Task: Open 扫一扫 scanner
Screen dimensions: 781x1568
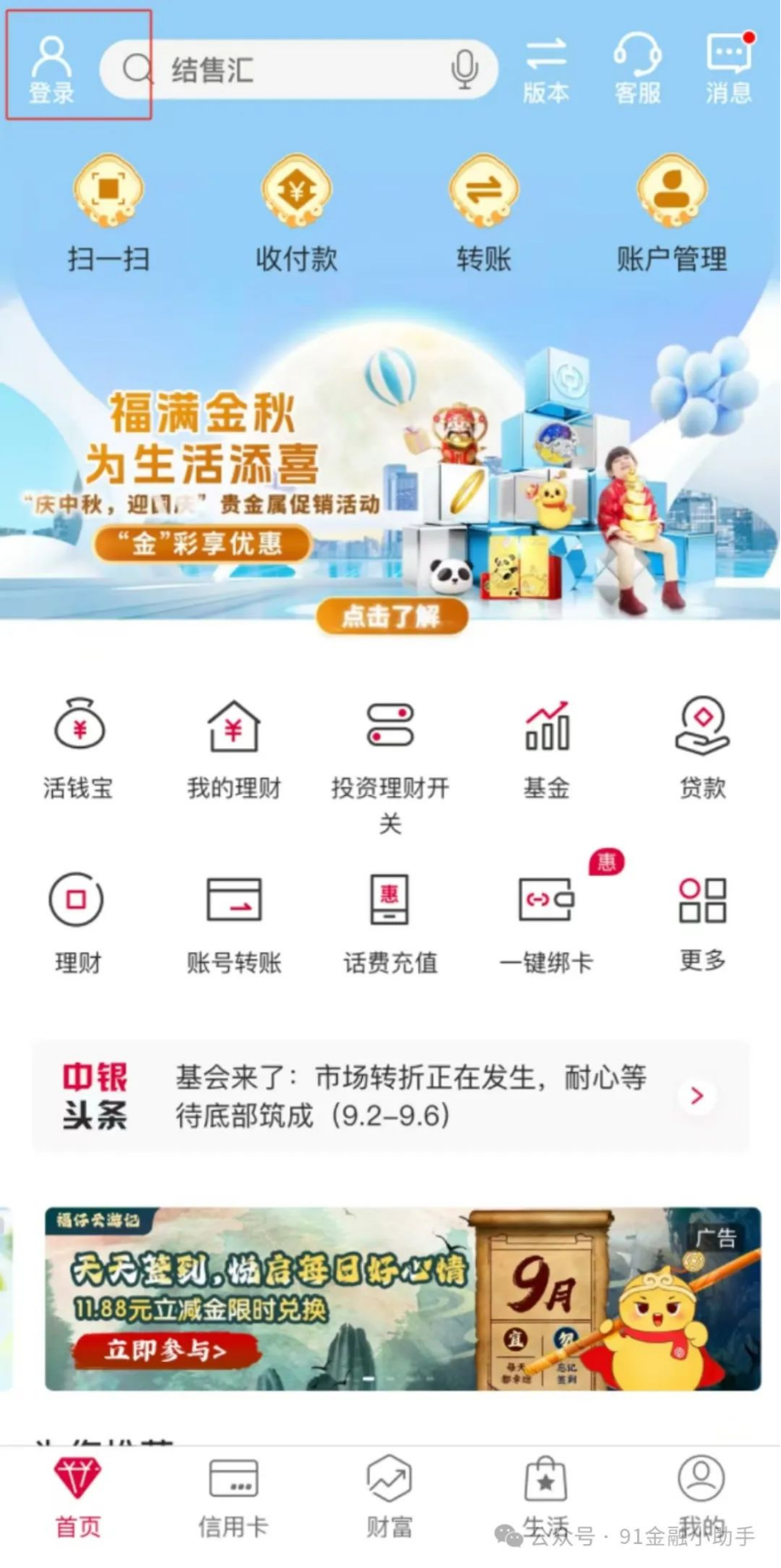Action: (109, 214)
